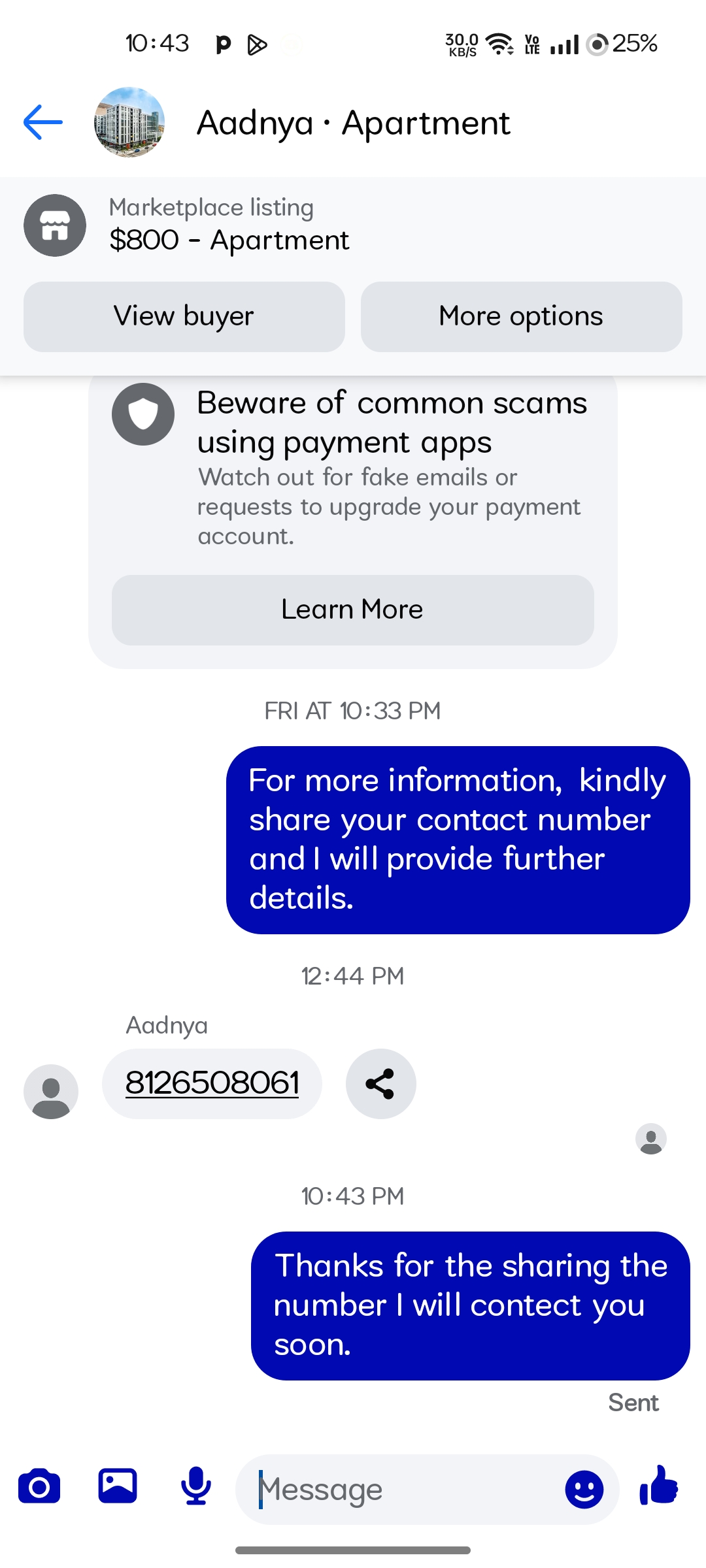Viewport: 706px width, 1568px height.
Task: Open the $800 Apartment marketplace listing
Action: [x=229, y=225]
